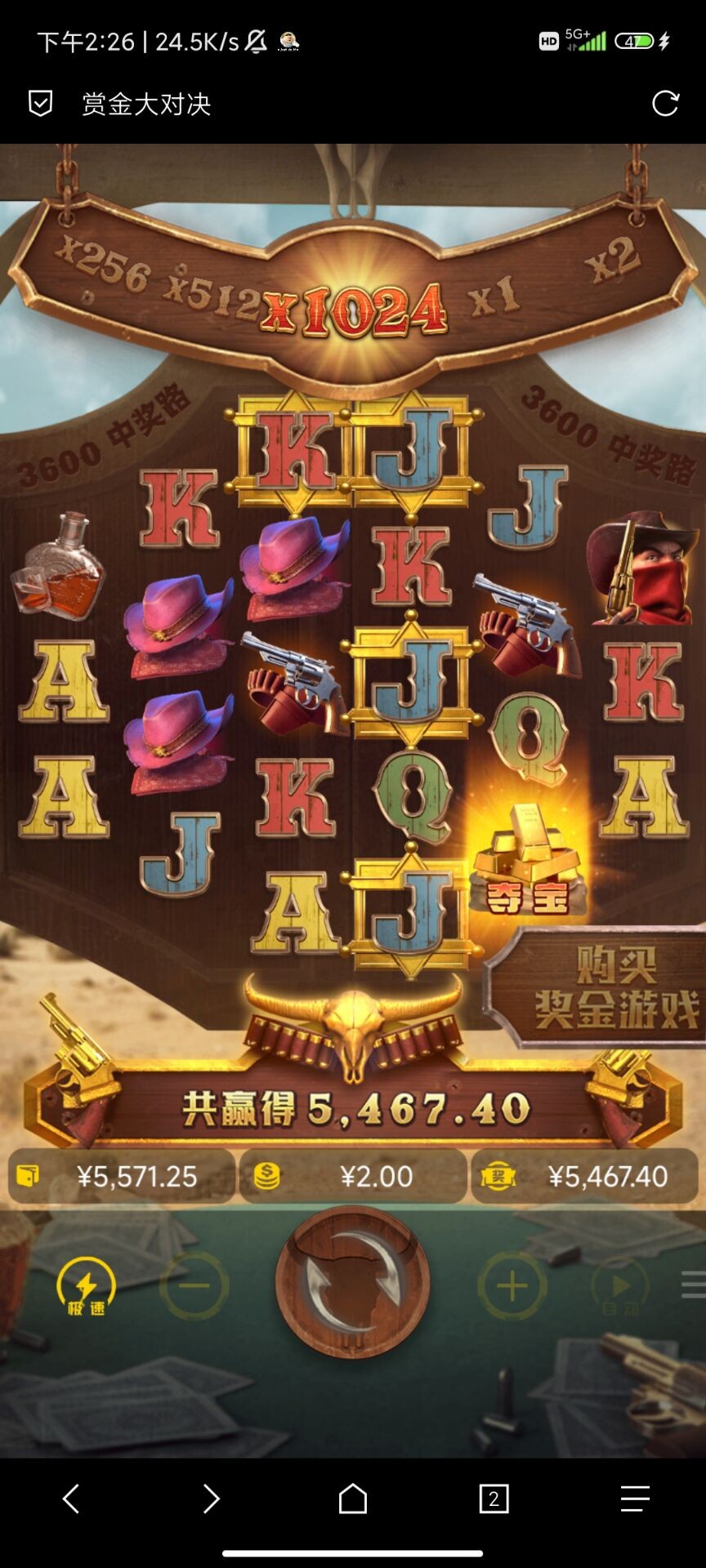Screen dimensions: 706x1568
Task: Spin the reels with the bull button
Action: 352,1284
